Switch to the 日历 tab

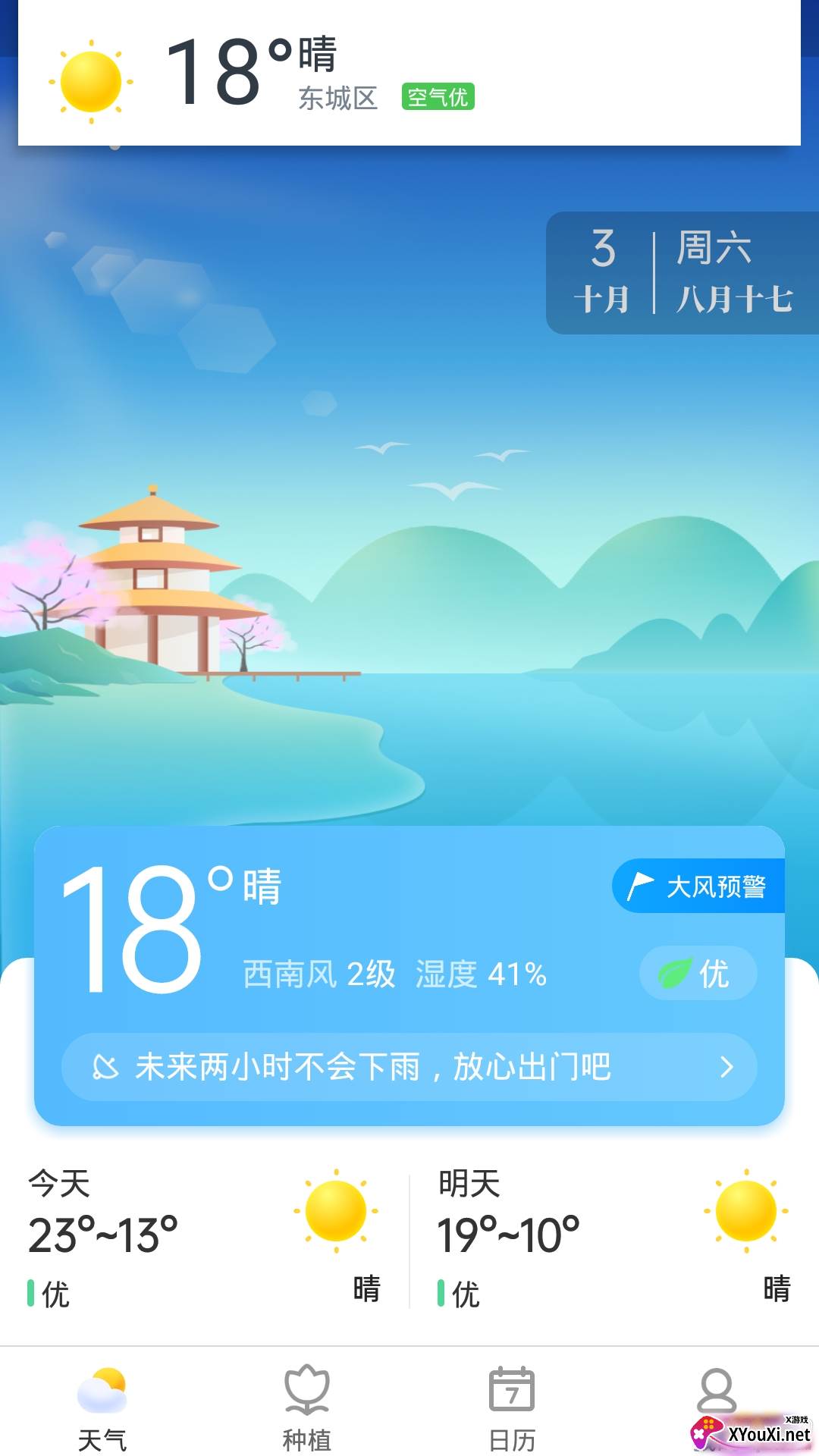[512, 1409]
